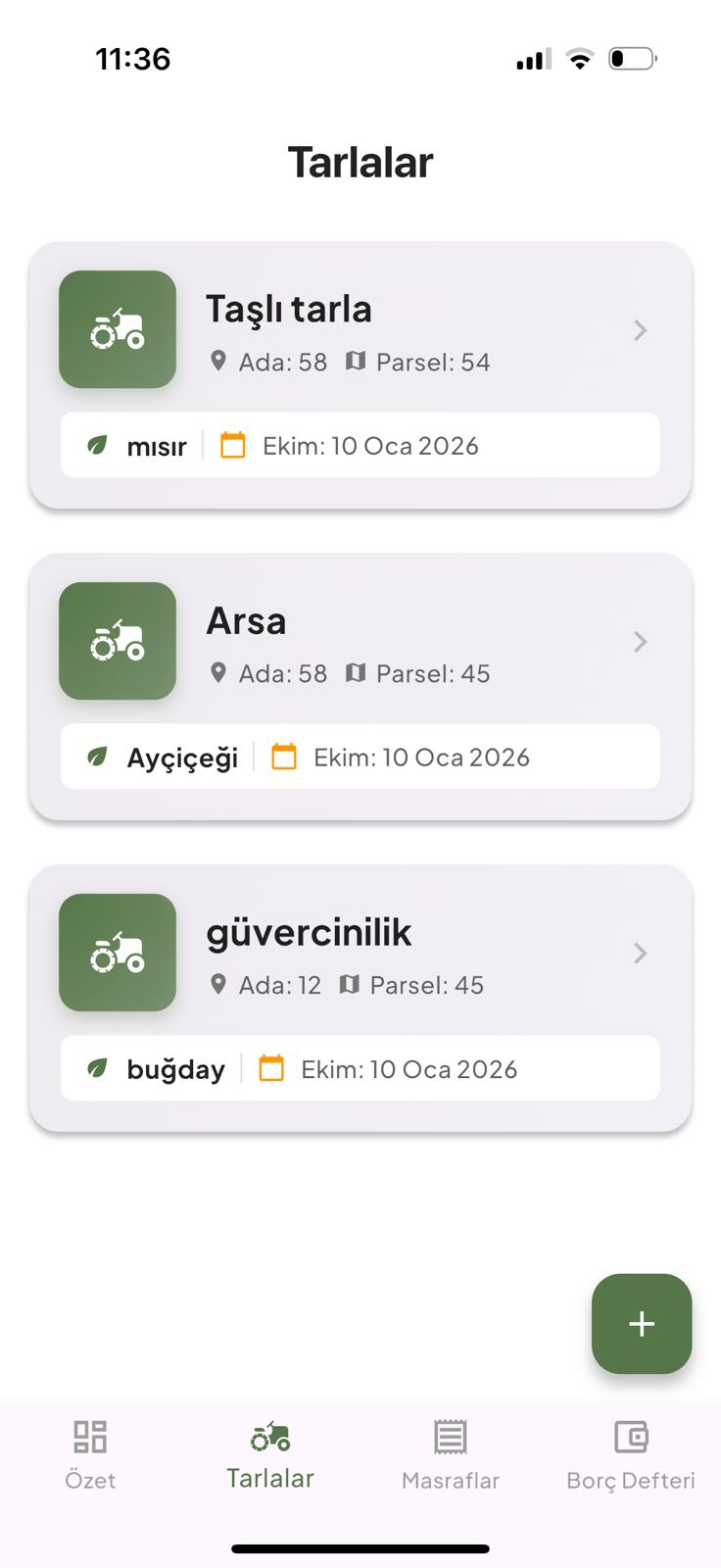
Task: Select the Tarlalar tab in bottom navigation
Action: [x=269, y=1454]
